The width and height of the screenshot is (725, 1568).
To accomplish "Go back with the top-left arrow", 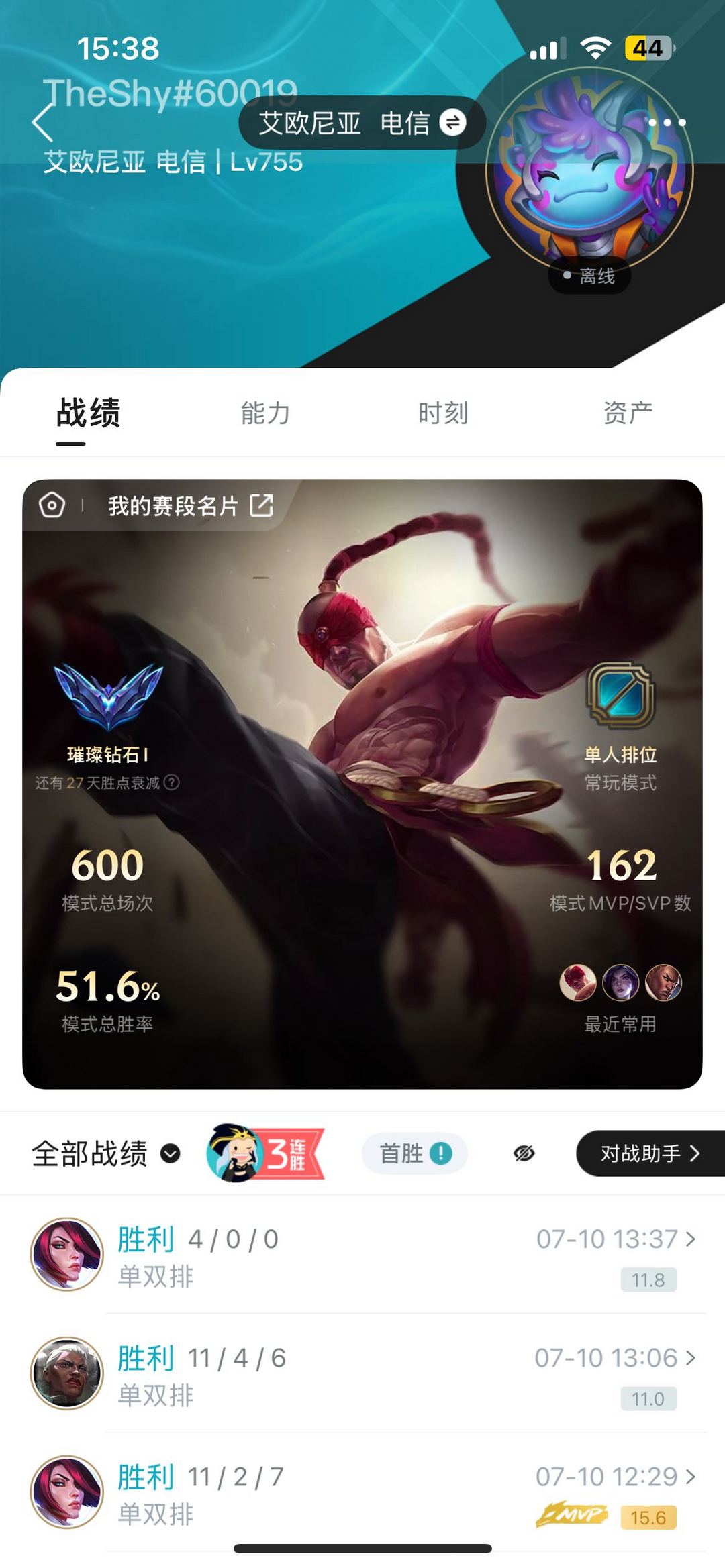I will 43,123.
